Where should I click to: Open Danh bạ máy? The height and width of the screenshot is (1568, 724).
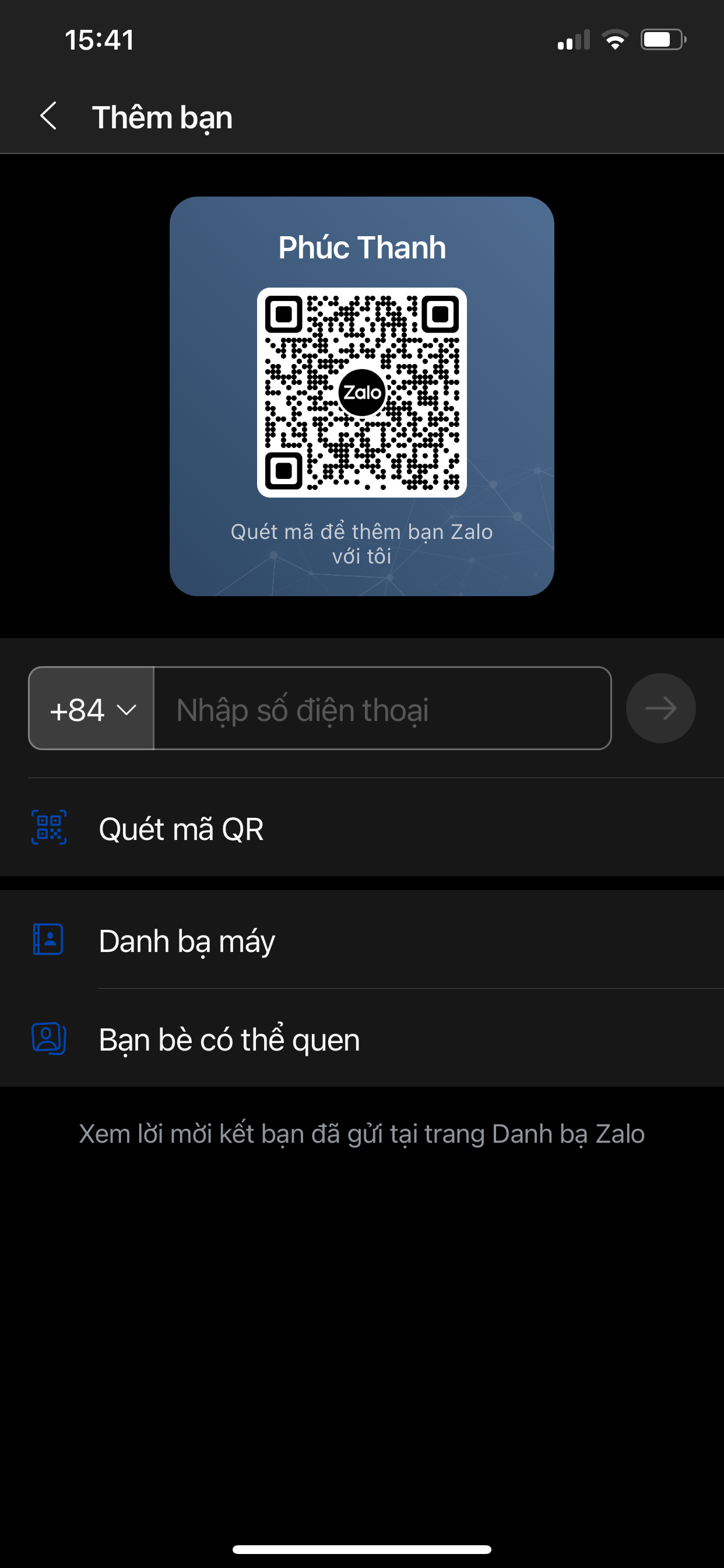362,940
